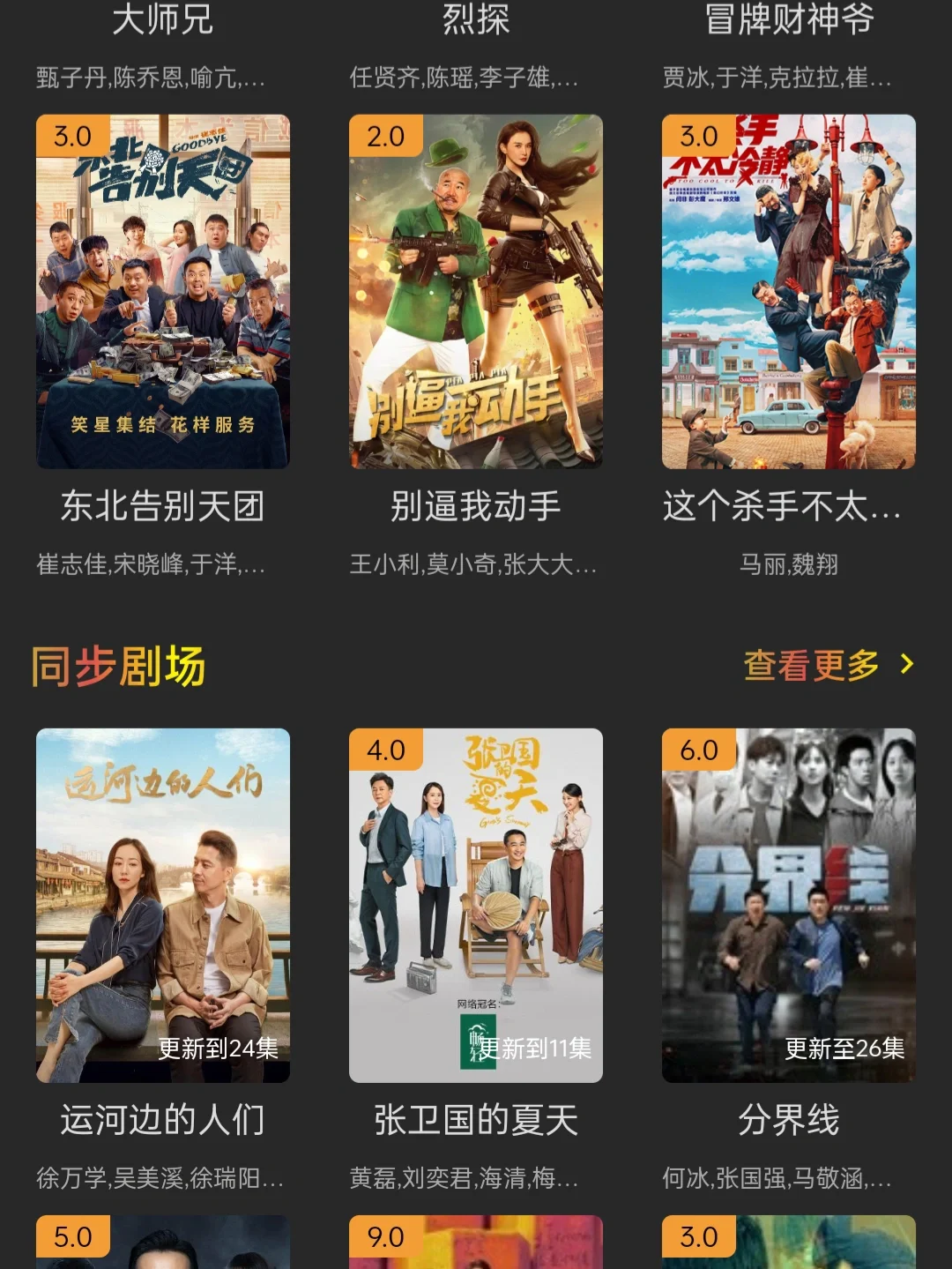Select the 烈探 title link
The height and width of the screenshot is (1269, 952).
(476, 19)
